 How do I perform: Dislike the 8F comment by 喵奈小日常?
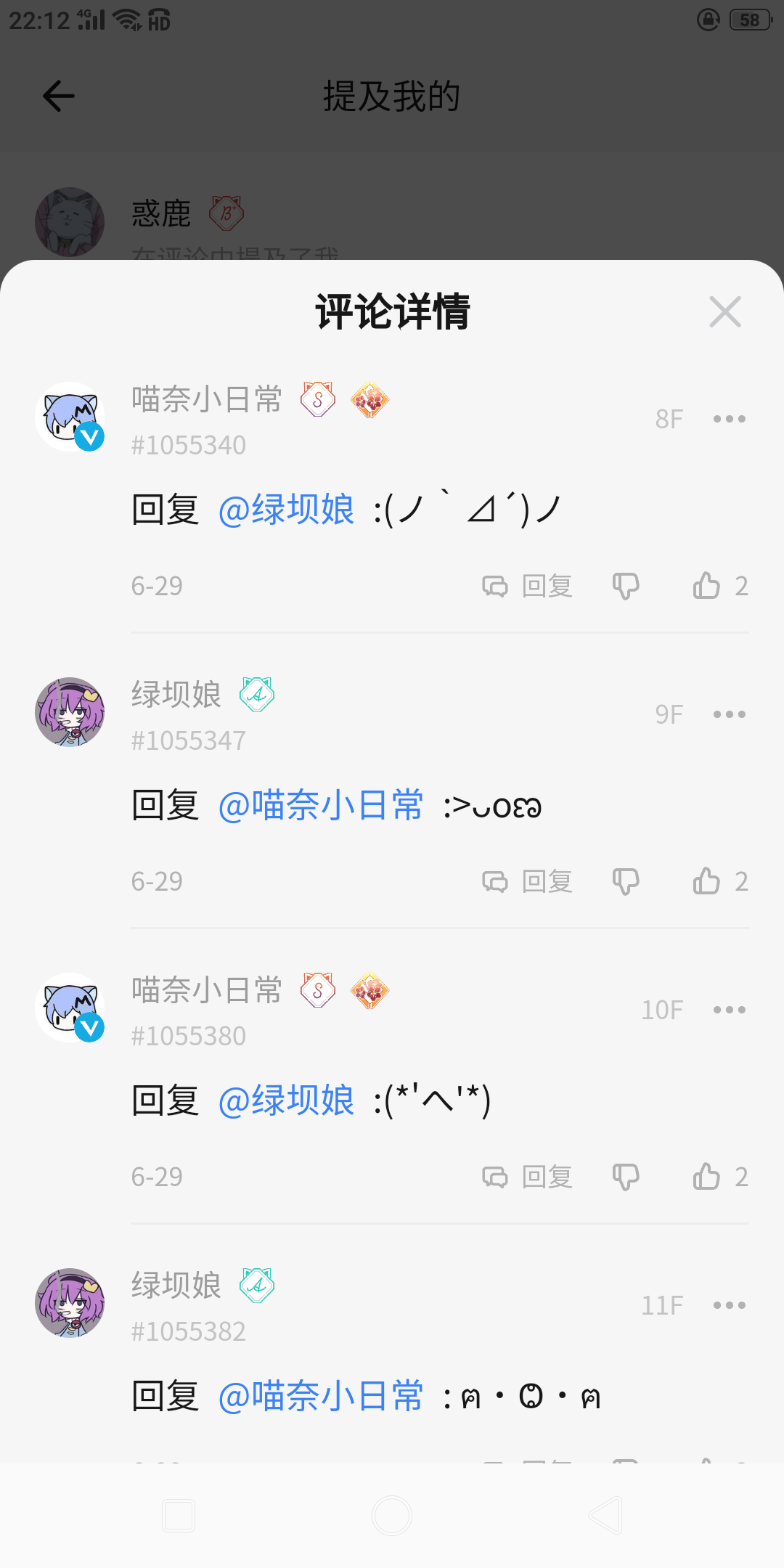click(626, 586)
